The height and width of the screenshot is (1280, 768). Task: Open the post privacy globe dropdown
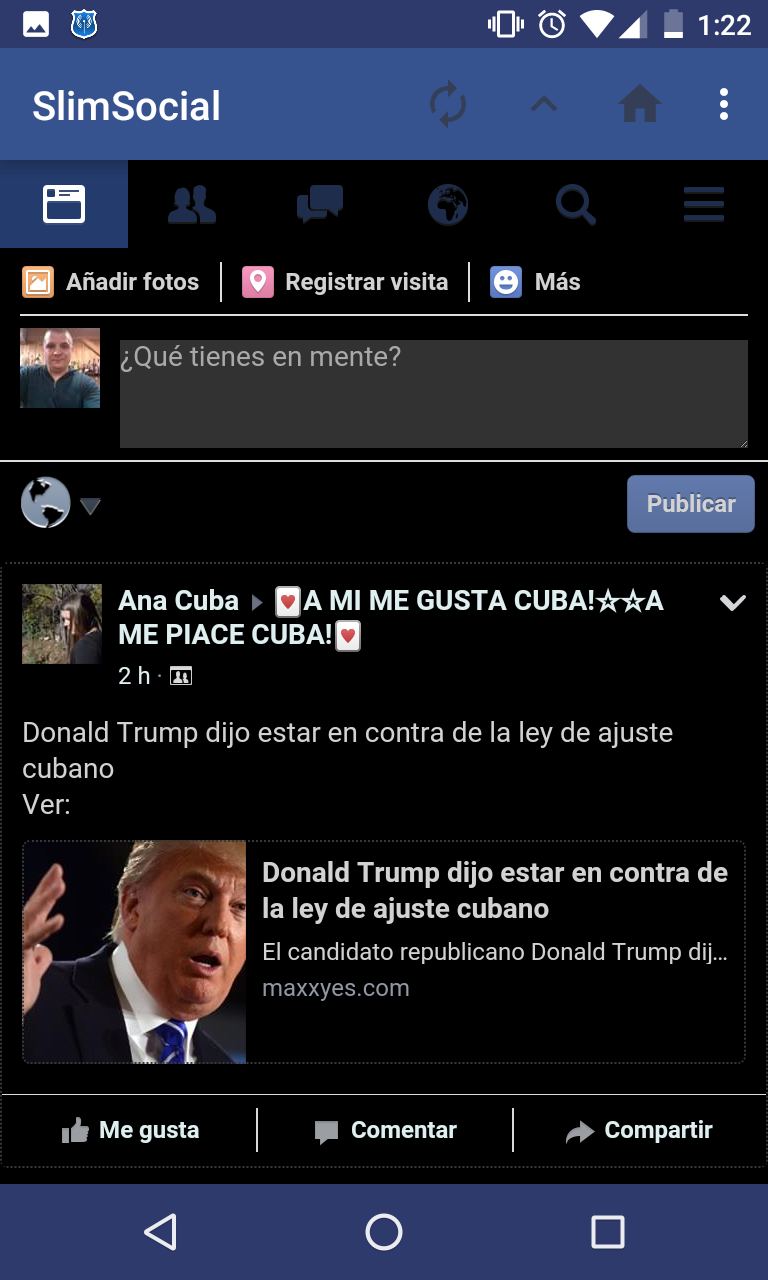(x=60, y=503)
